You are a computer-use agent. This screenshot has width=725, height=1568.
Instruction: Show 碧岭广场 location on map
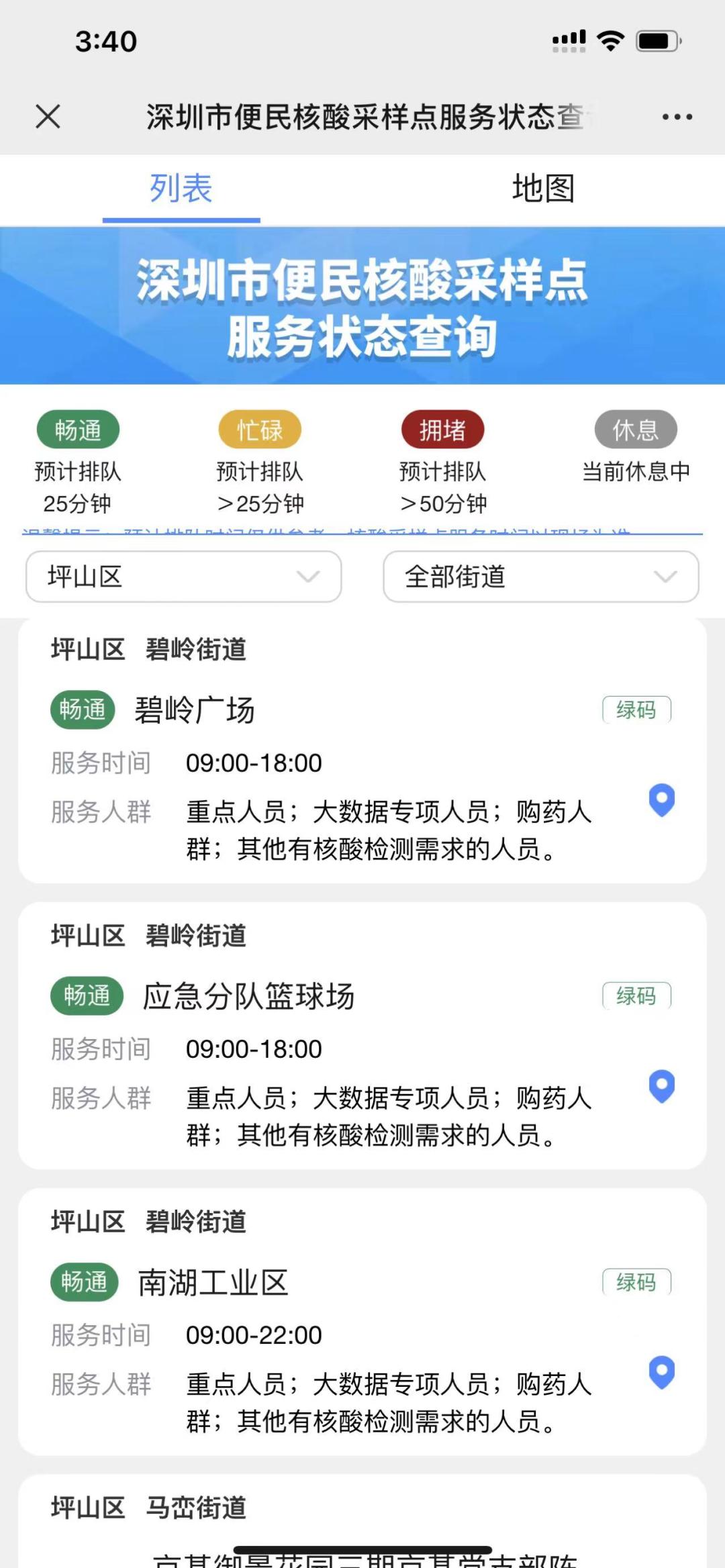tap(661, 799)
